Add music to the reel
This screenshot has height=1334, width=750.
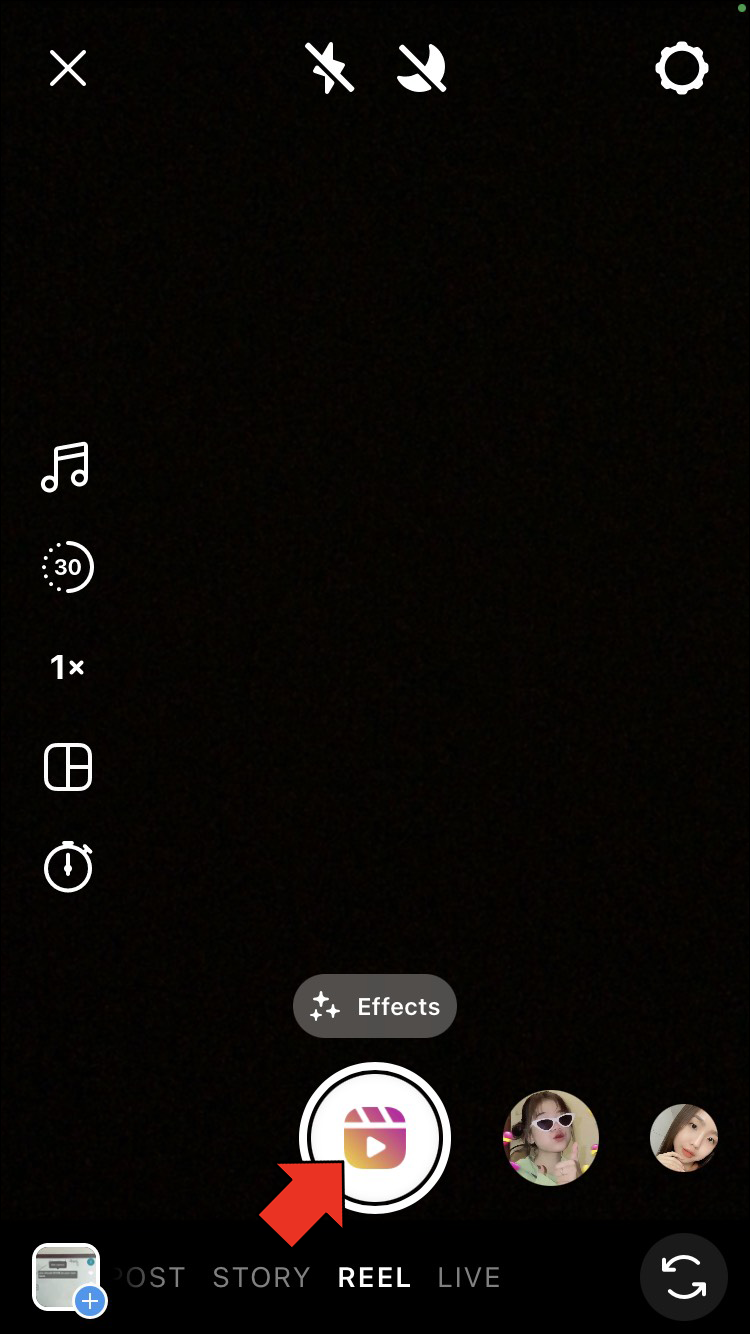[x=66, y=467]
